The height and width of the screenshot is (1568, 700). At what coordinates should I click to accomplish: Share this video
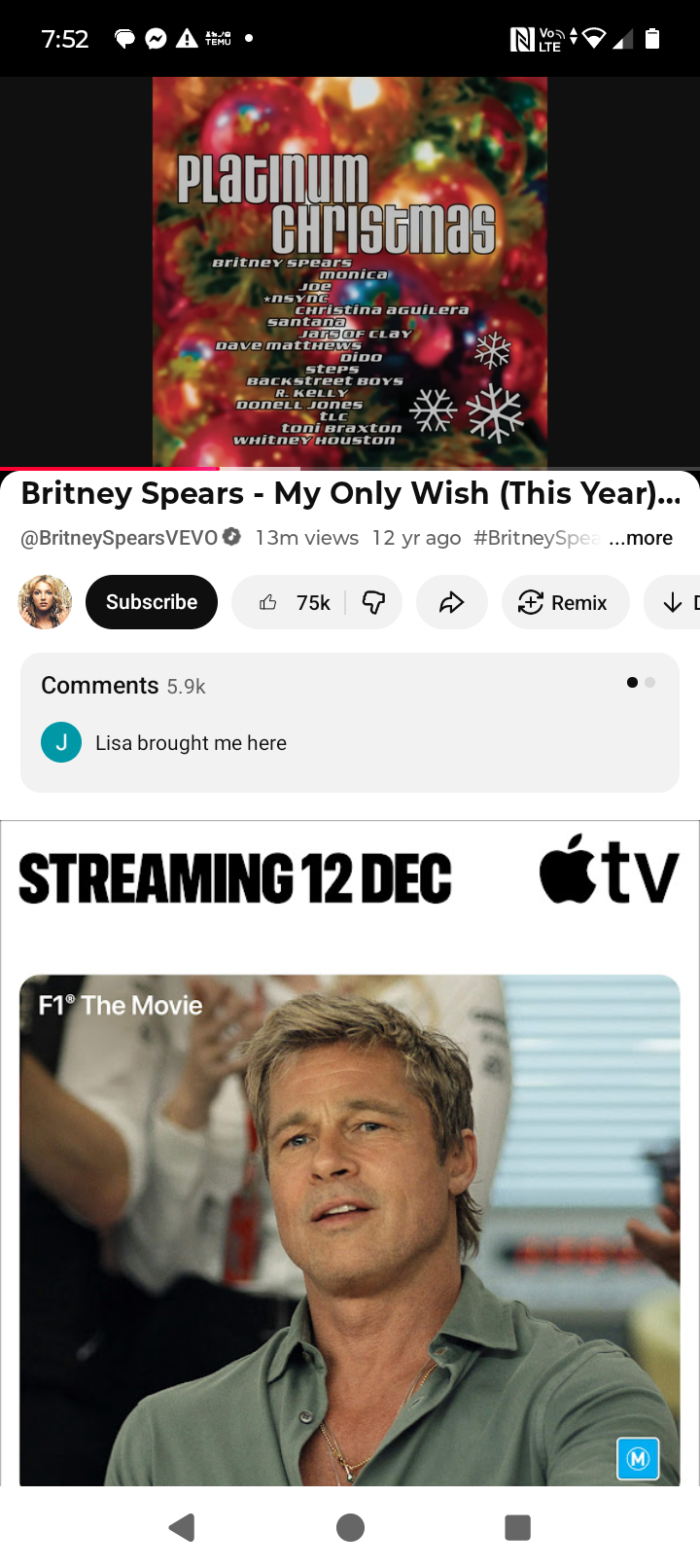click(x=451, y=603)
